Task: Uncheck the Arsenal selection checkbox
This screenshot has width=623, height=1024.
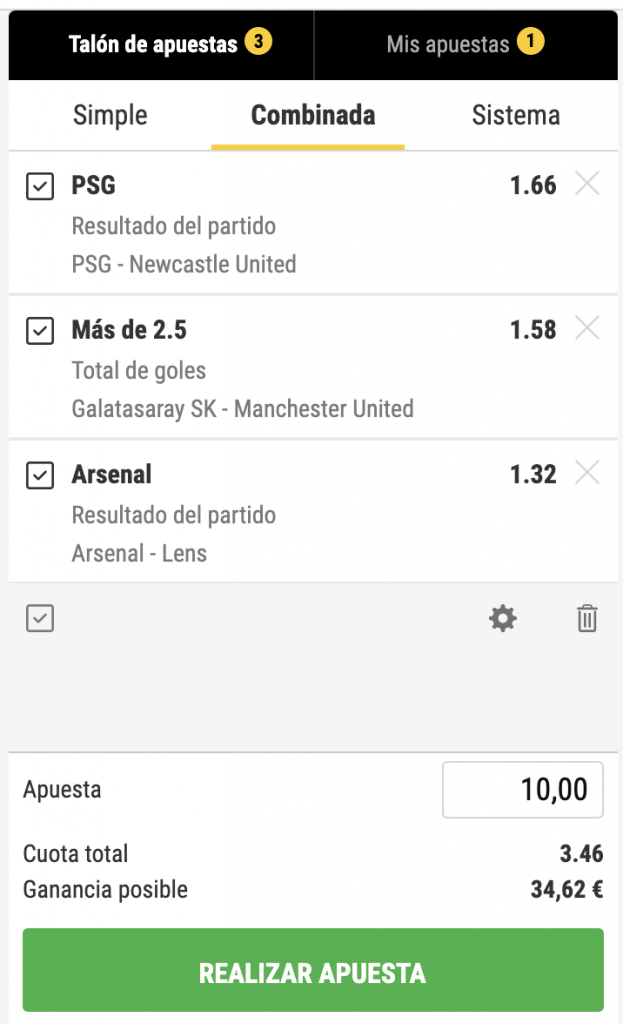Action: [x=39, y=476]
